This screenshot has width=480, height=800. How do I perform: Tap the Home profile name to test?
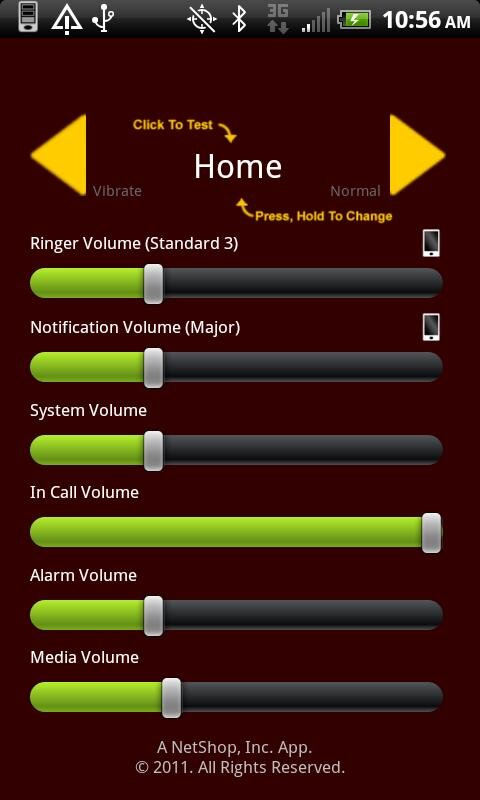tap(238, 166)
